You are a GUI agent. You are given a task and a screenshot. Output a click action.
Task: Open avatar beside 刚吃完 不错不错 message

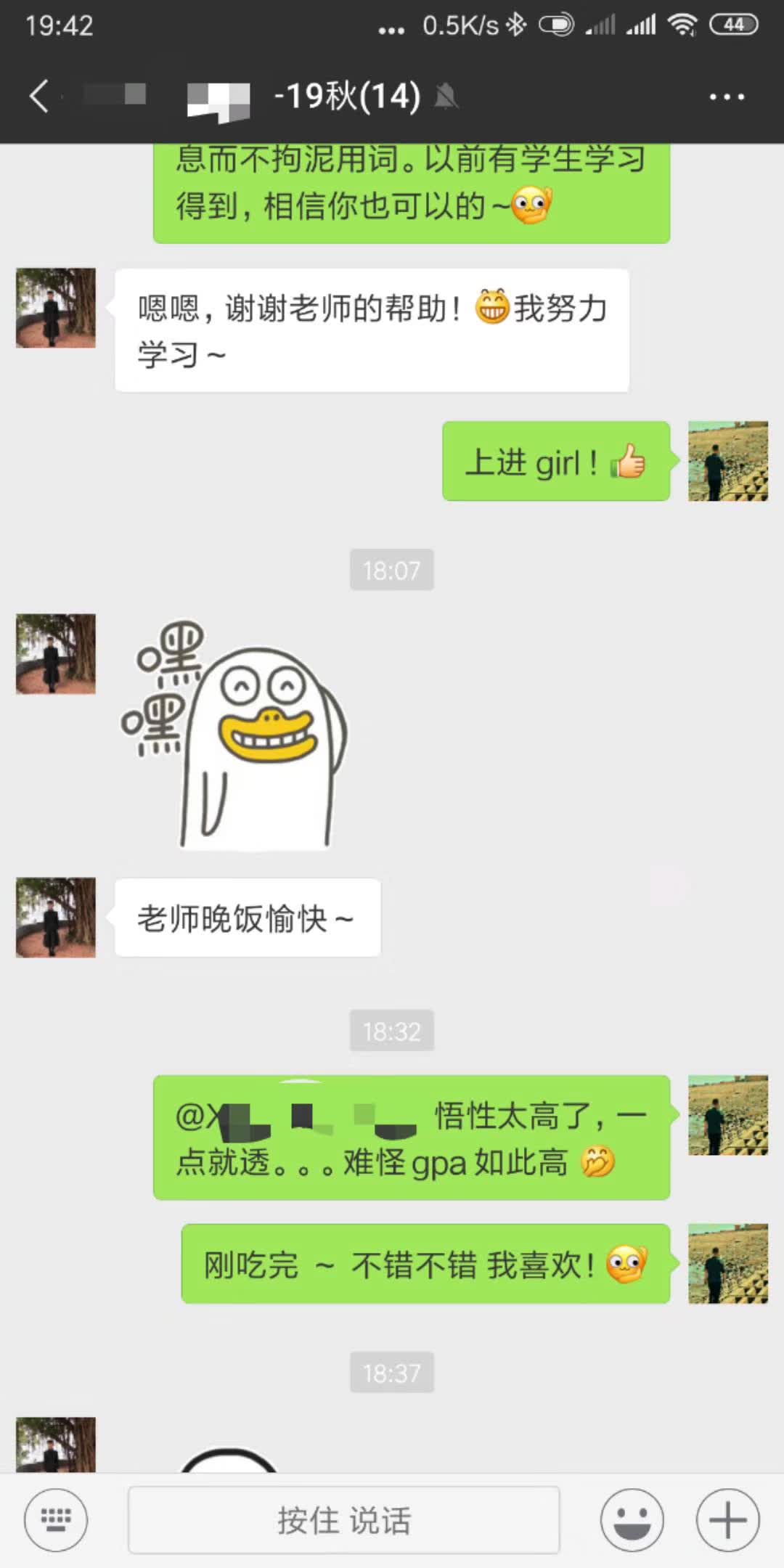coord(727,1263)
